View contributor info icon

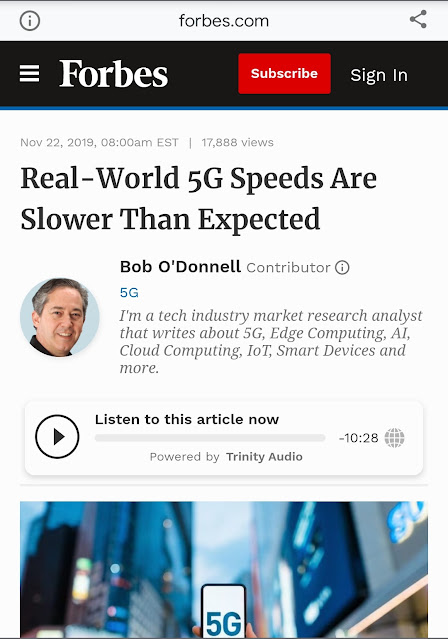(x=342, y=268)
